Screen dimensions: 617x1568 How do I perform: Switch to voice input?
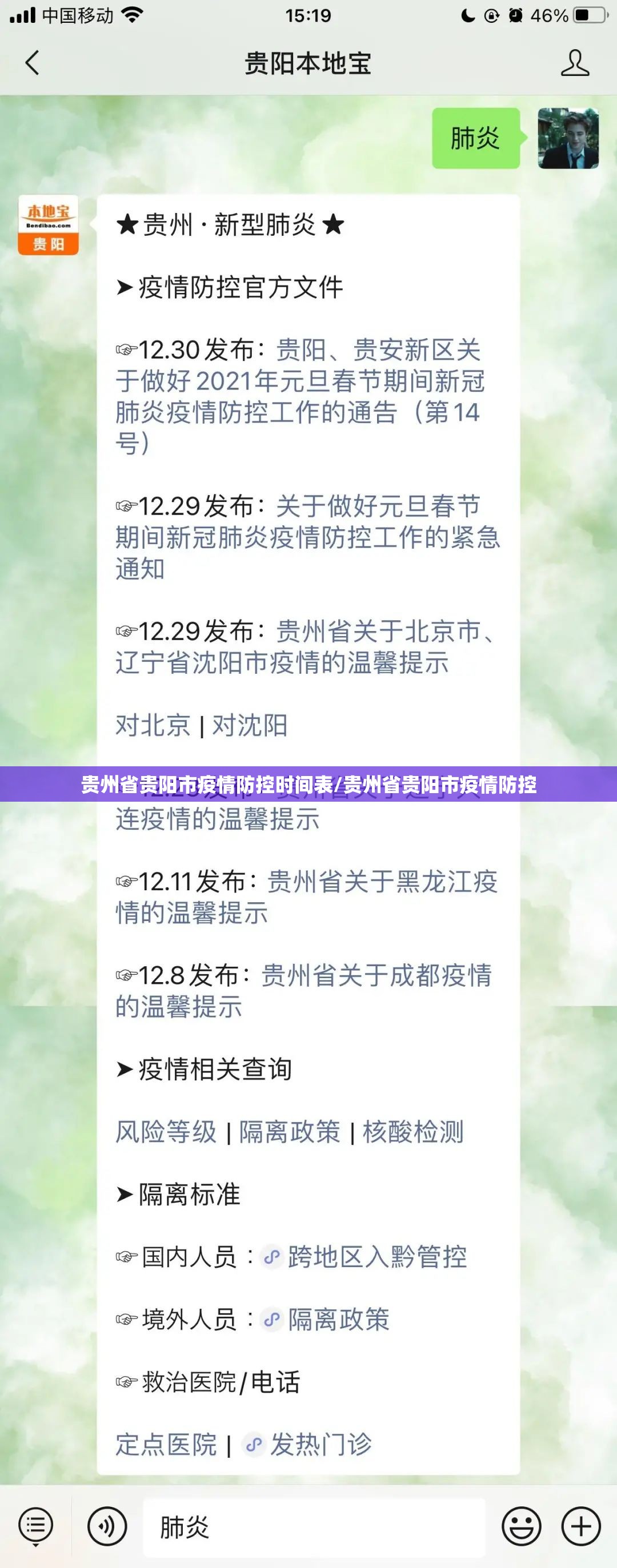[x=107, y=1526]
